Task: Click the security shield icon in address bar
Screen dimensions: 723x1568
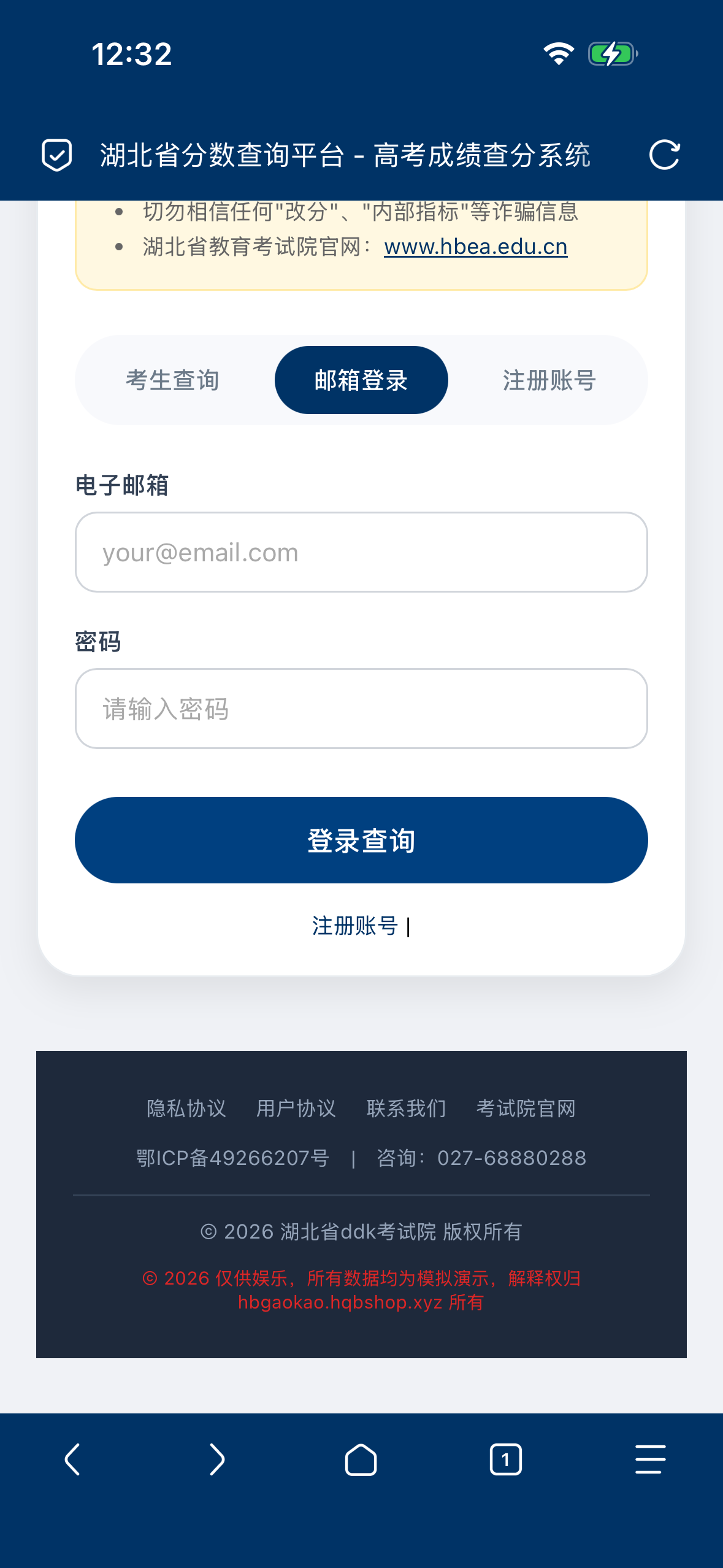Action: (57, 155)
